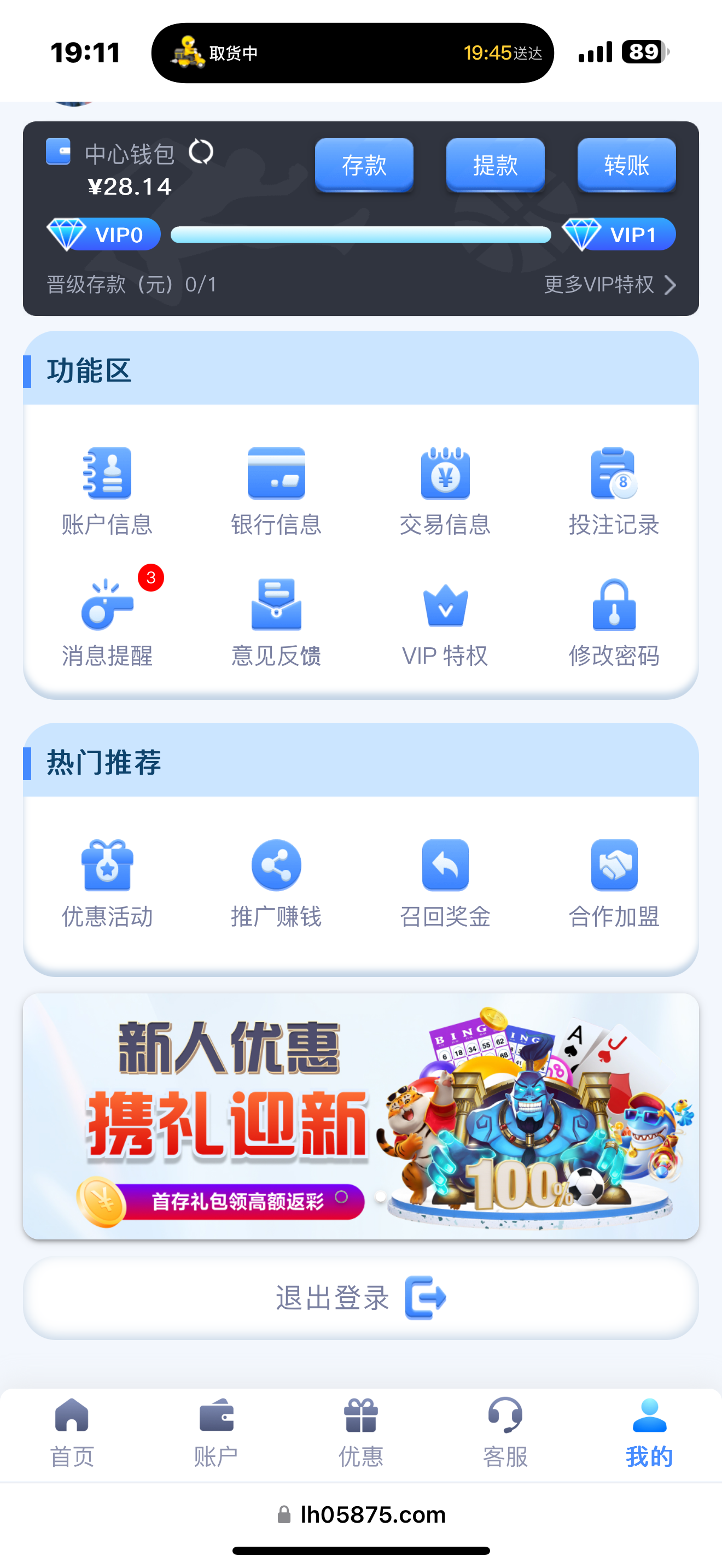722x1568 pixels.
Task: Tap the 提款 withdraw button
Action: (495, 165)
